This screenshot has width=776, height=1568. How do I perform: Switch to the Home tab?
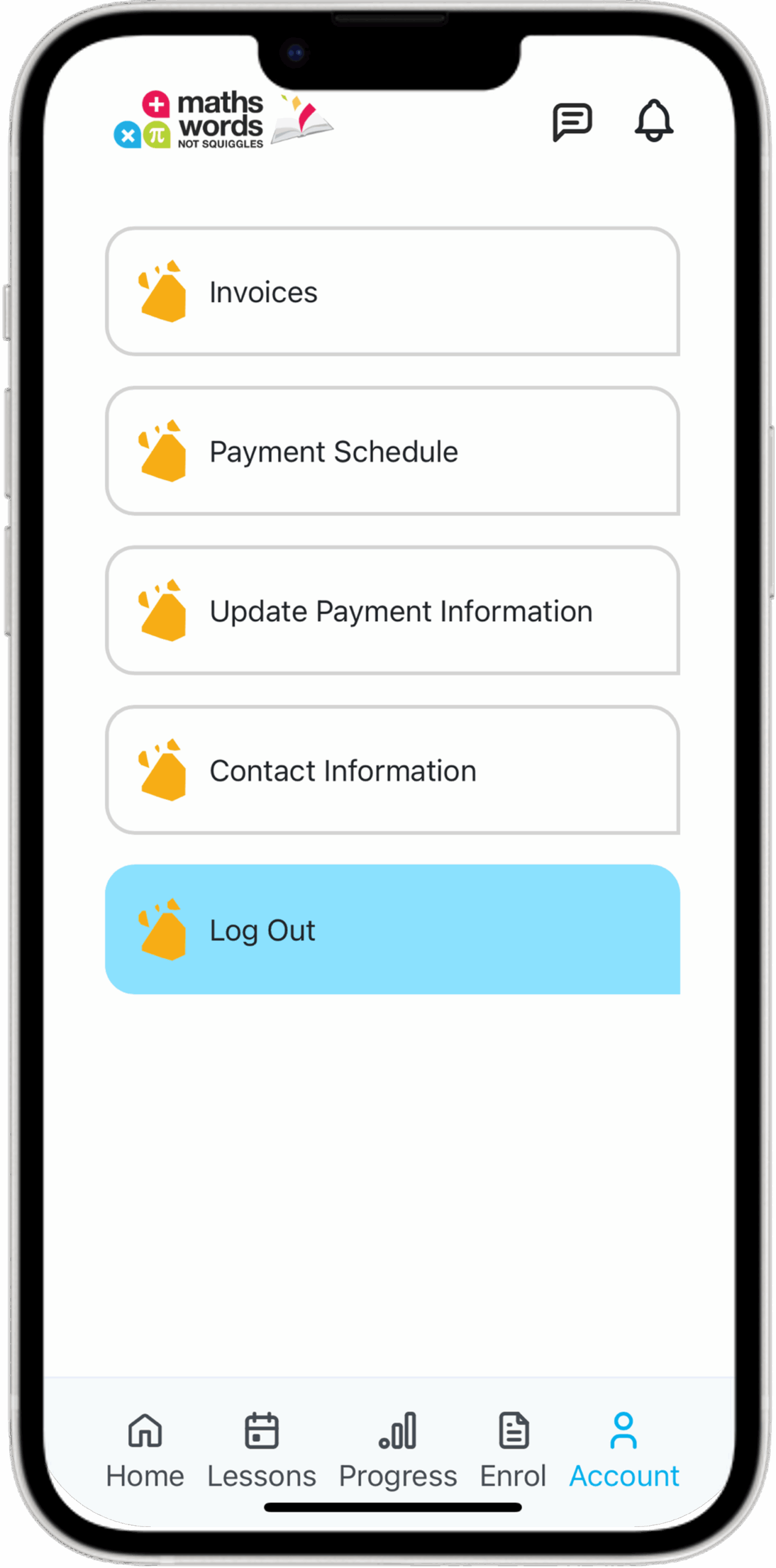[x=145, y=1450]
